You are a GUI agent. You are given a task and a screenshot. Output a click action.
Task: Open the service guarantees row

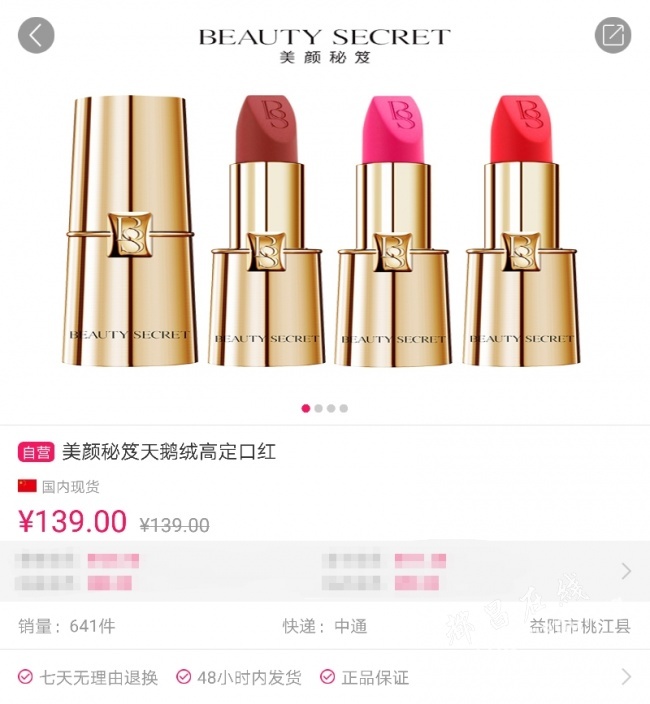[626, 677]
